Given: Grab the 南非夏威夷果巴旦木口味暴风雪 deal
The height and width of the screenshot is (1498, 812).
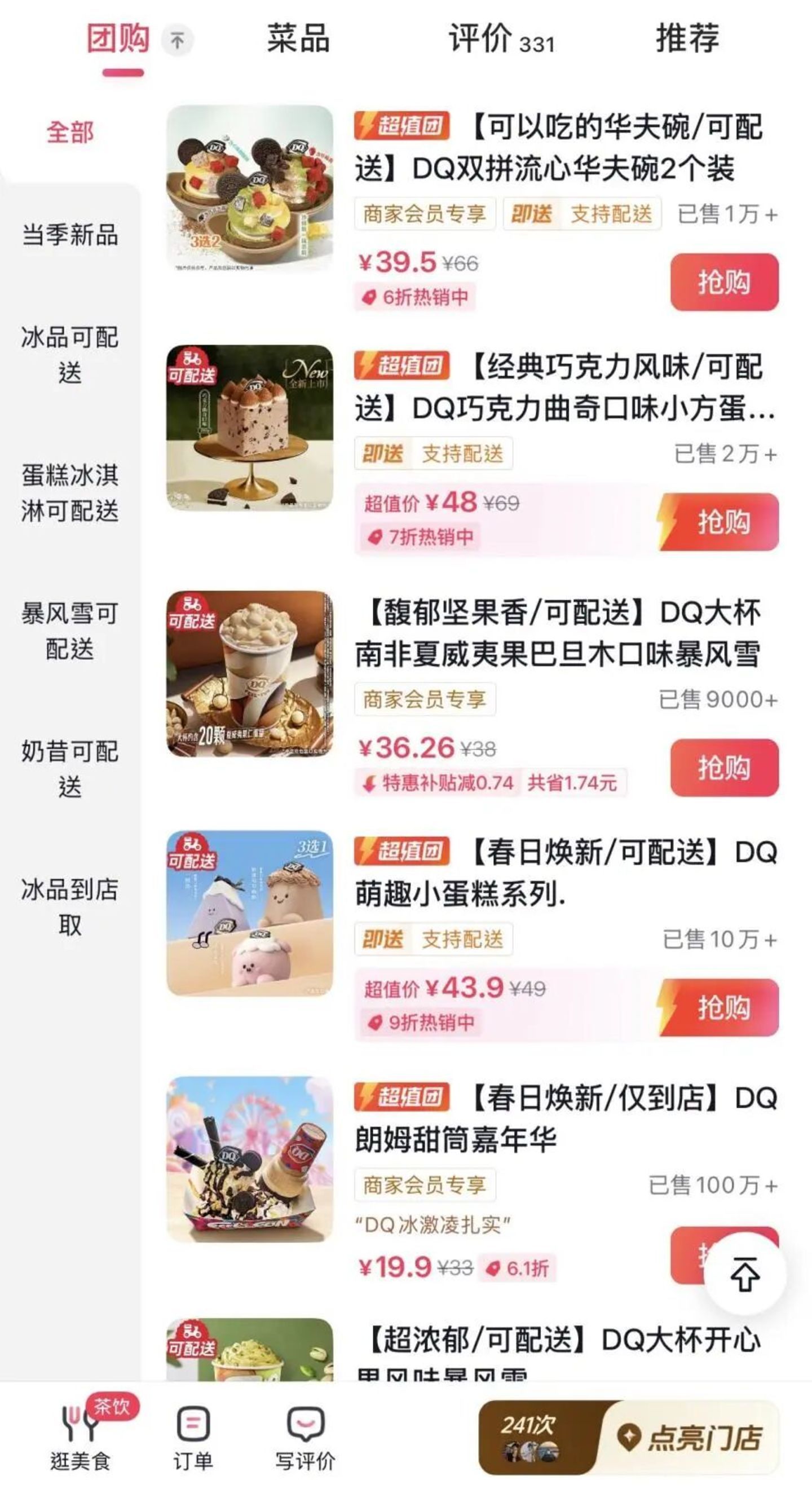Looking at the screenshot, I should pos(723,768).
